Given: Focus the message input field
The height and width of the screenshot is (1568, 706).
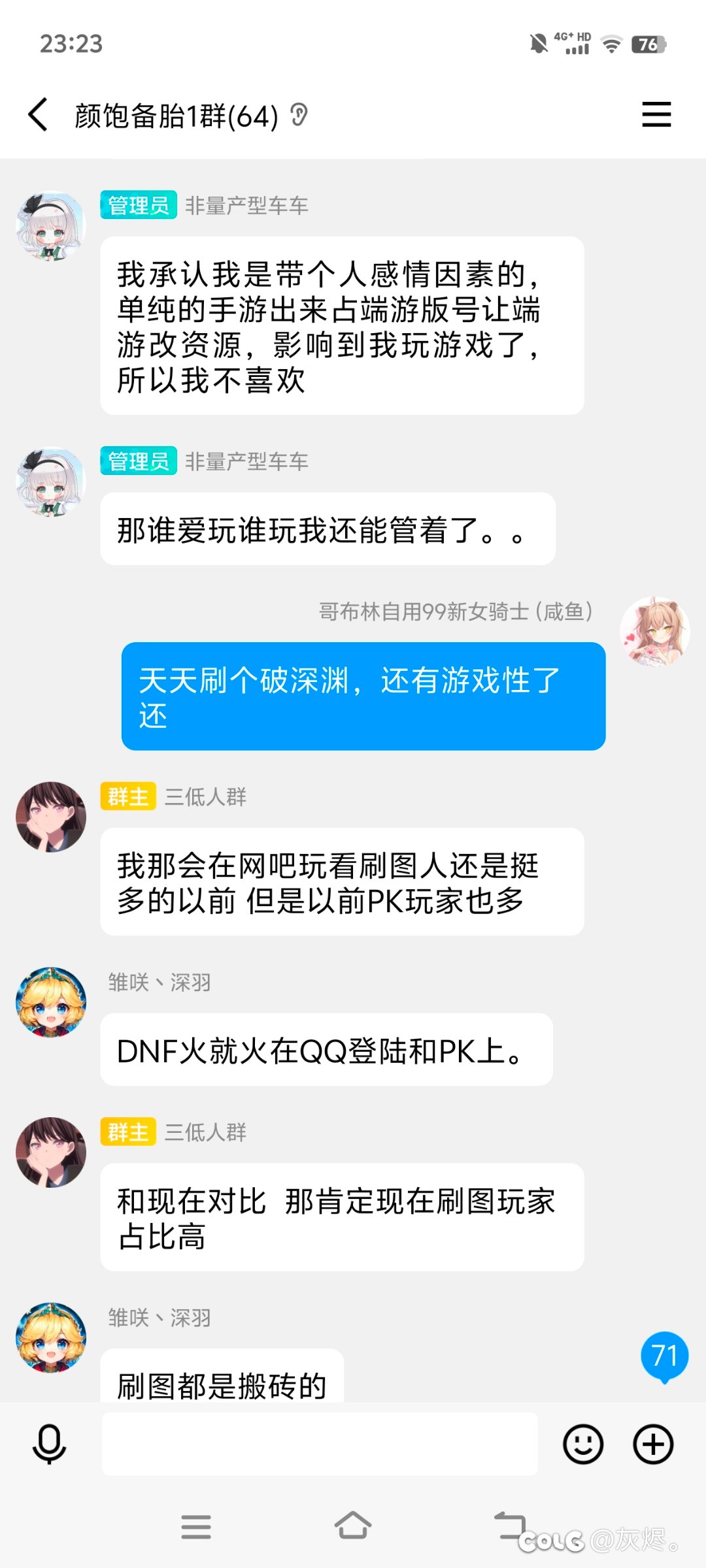Looking at the screenshot, I should pyautogui.click(x=320, y=1444).
